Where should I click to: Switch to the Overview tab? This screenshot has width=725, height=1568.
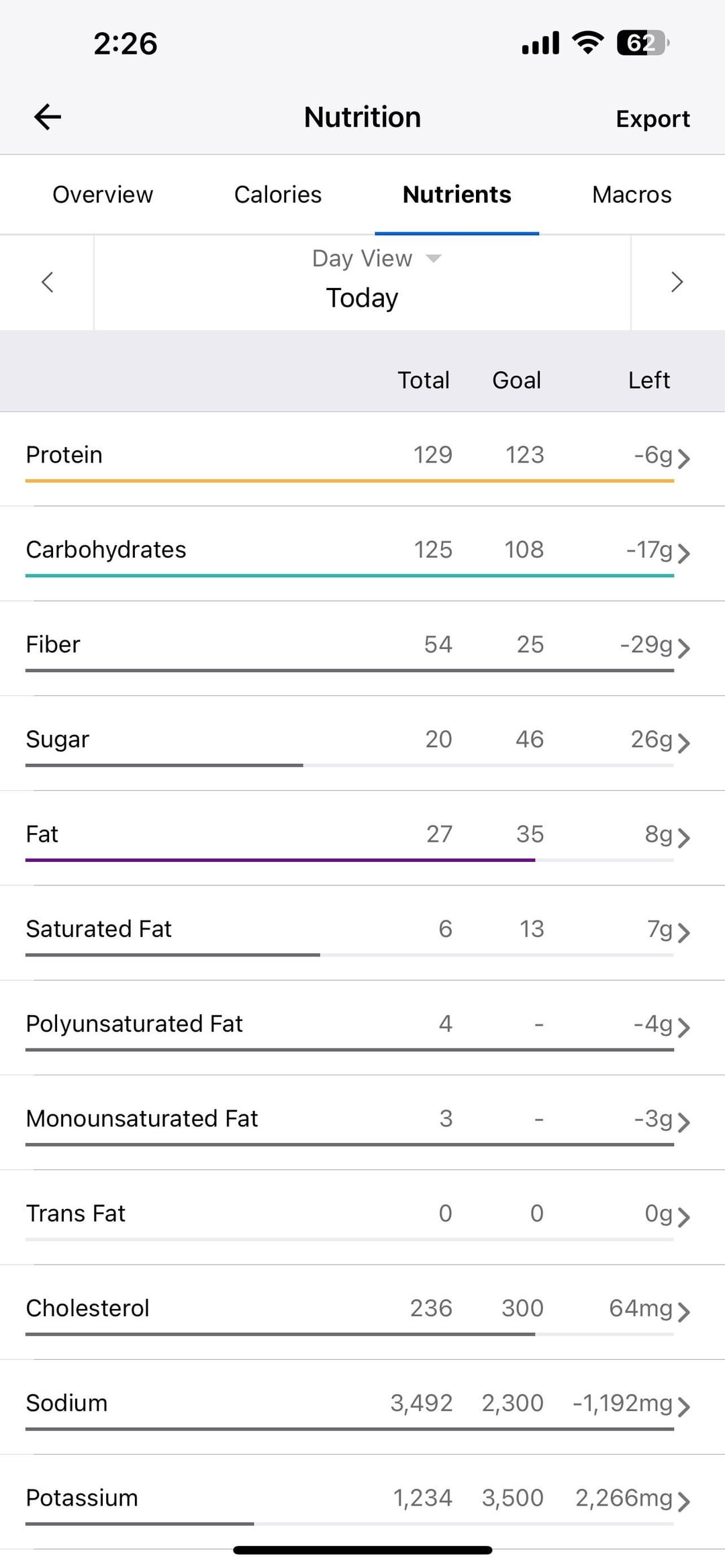point(103,195)
